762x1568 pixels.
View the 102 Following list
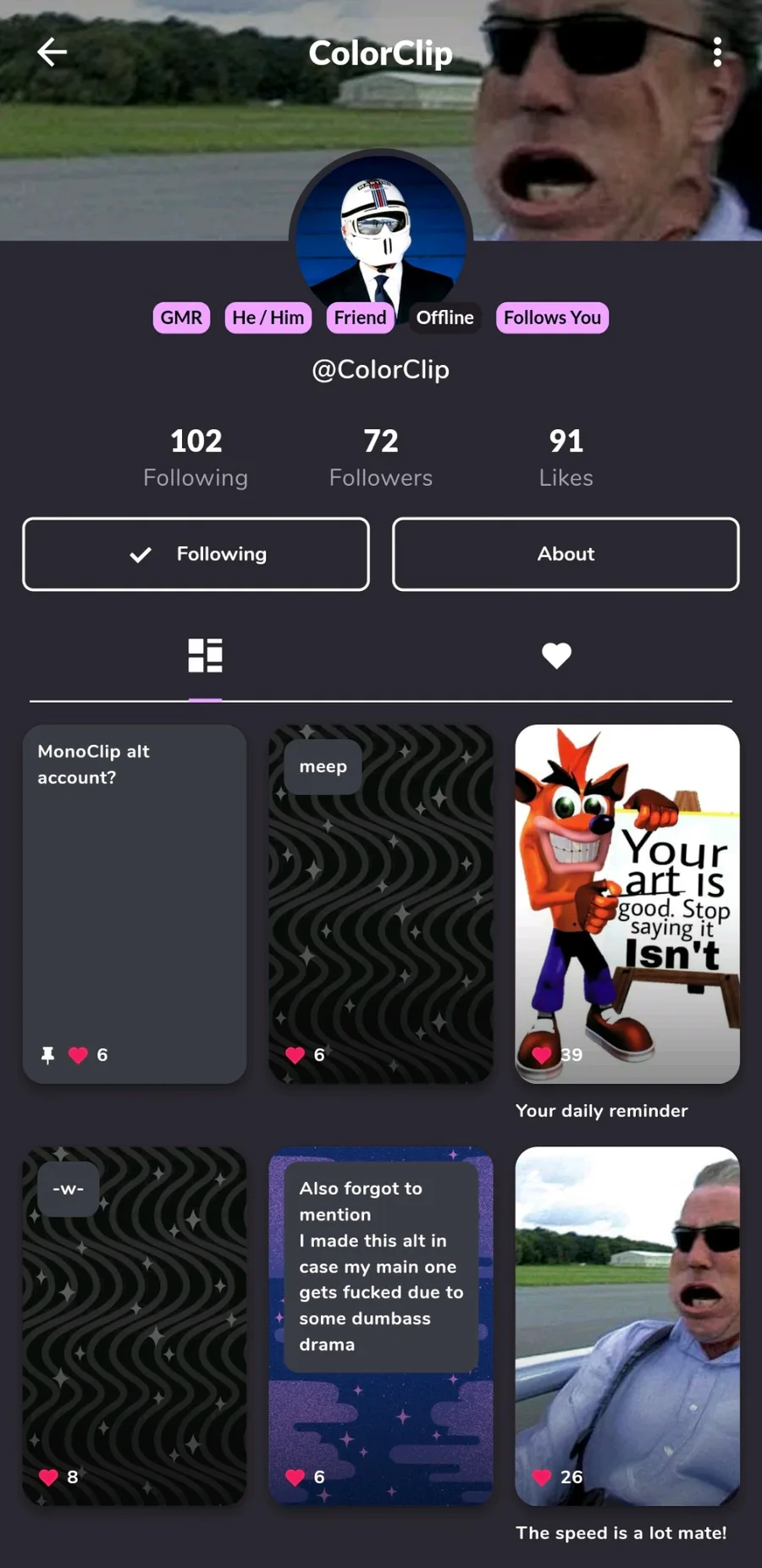196,457
